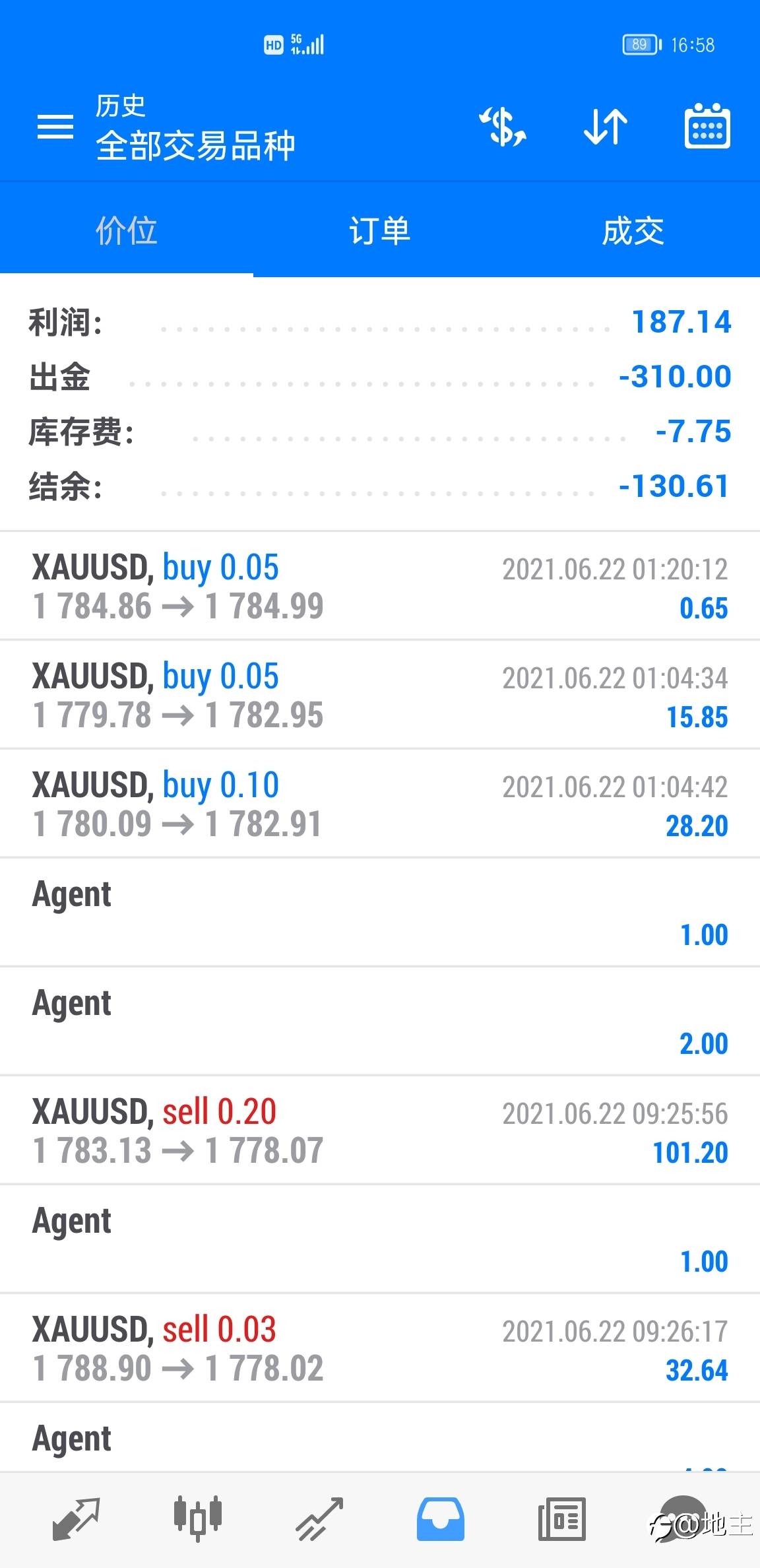The height and width of the screenshot is (1568, 760).
Task: Switch to the 成交 tab
Action: (633, 231)
